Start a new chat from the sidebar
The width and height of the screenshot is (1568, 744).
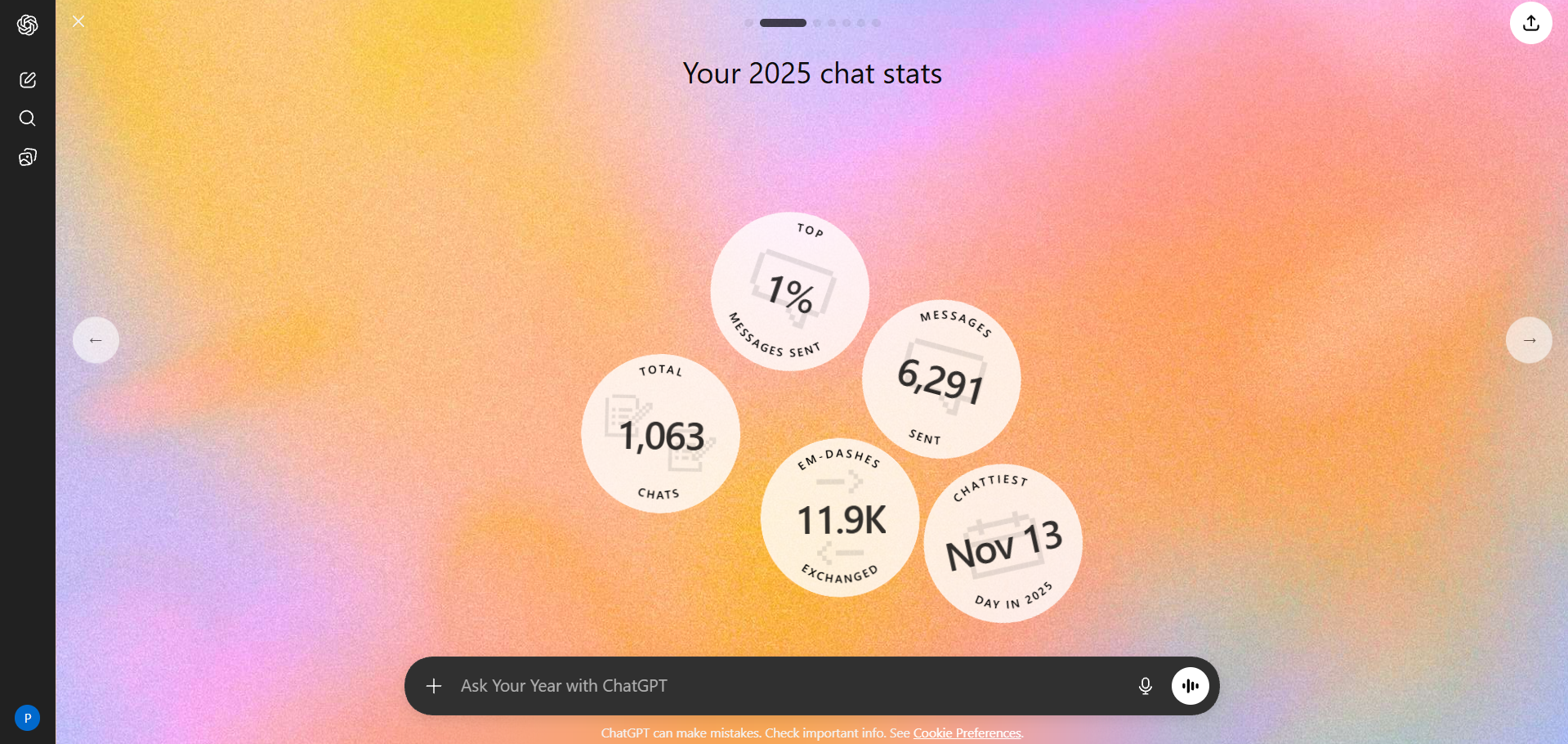click(x=28, y=80)
